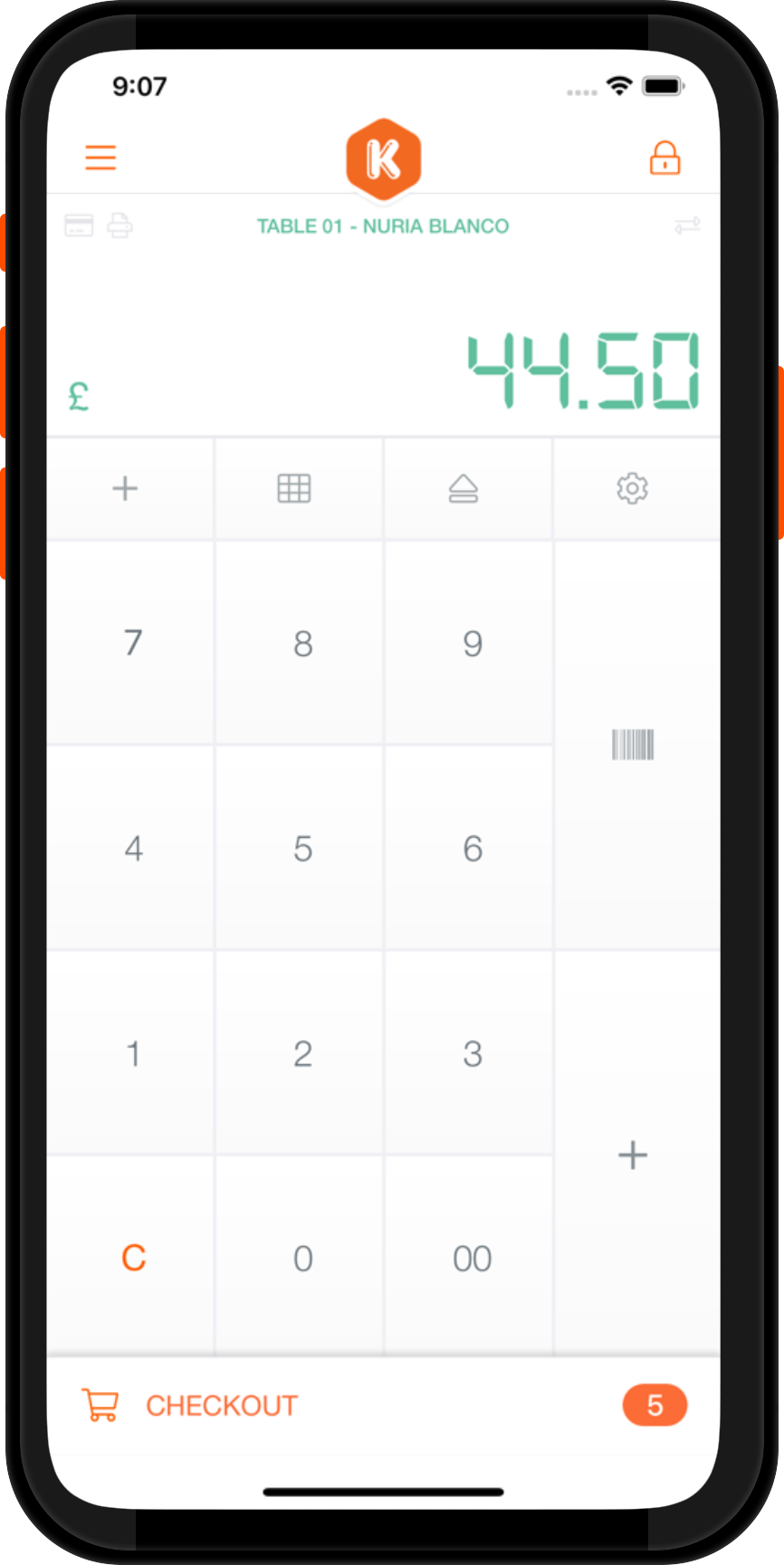Tap the card payment icon
Image resolution: width=784 pixels, height=1565 pixels.
(79, 226)
